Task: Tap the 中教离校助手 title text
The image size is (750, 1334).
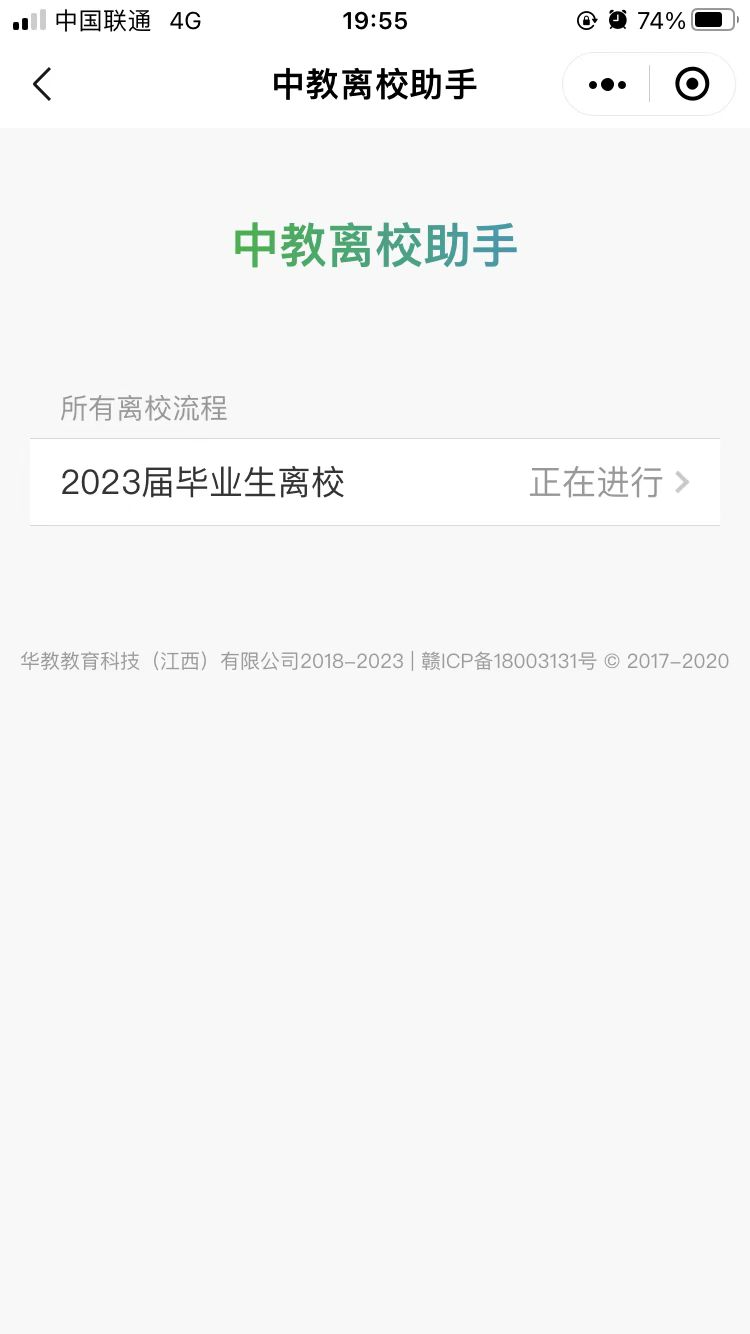Action: point(375,245)
